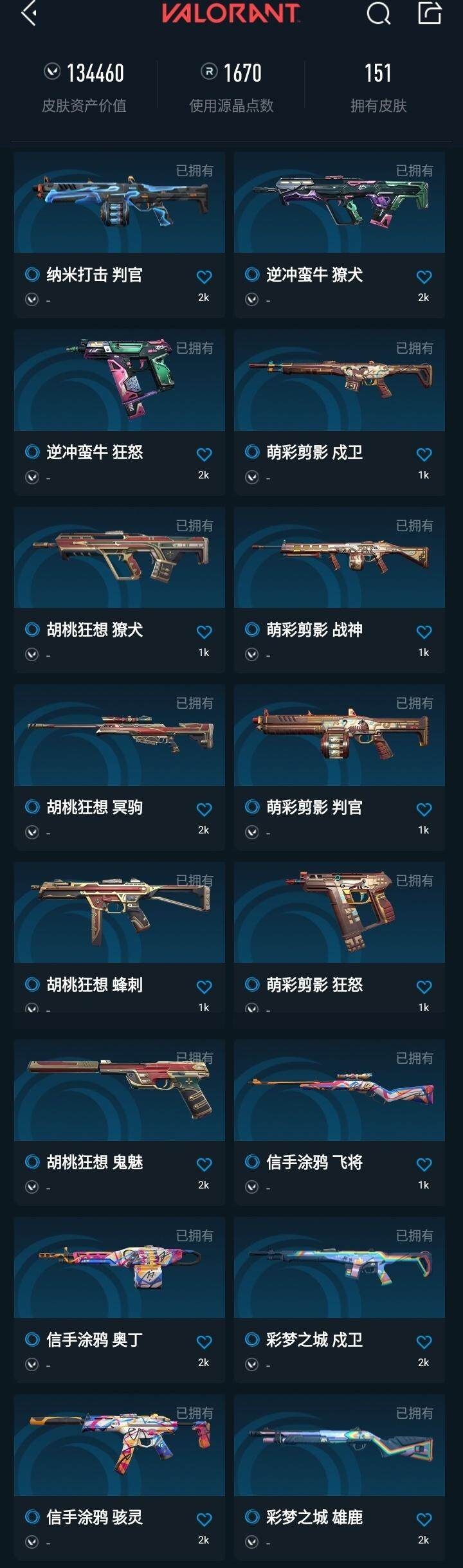Heart the 萌彩剪影 狂怒 skin
The image size is (463, 1568).
click(x=424, y=987)
